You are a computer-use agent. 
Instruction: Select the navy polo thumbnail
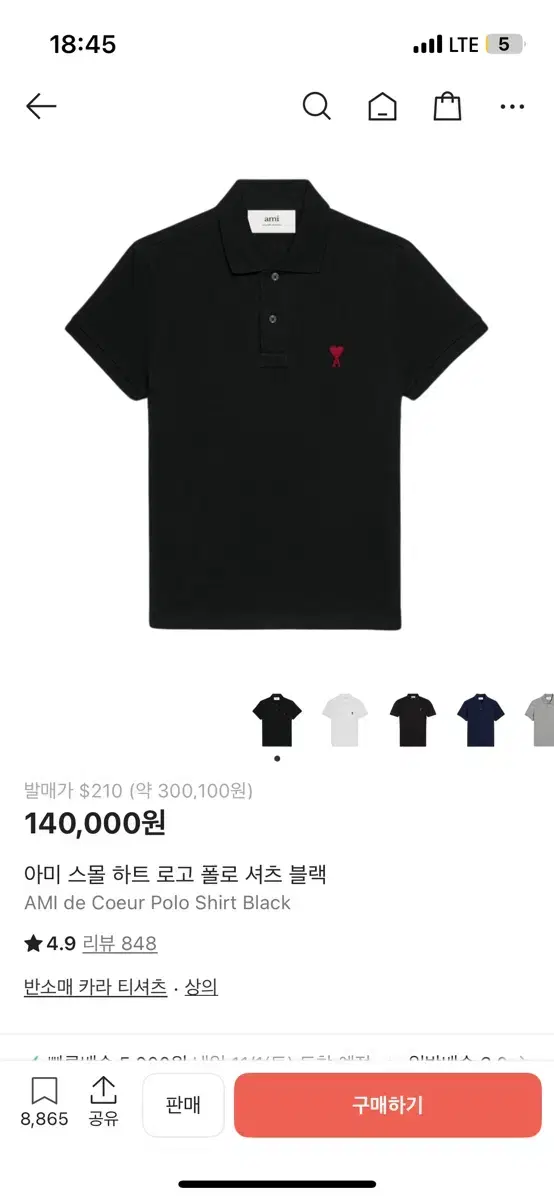coord(481,719)
